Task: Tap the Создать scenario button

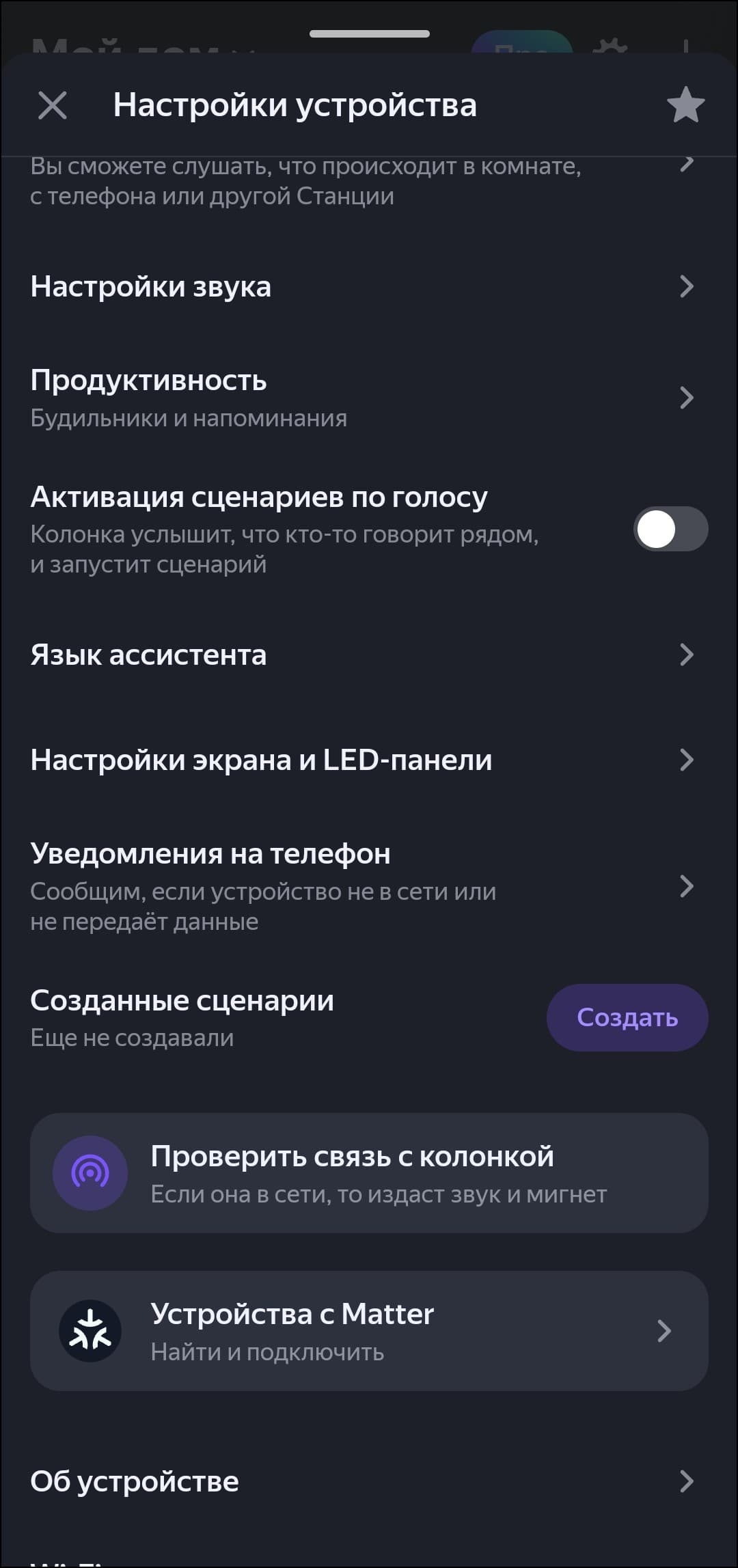Action: (x=627, y=1017)
